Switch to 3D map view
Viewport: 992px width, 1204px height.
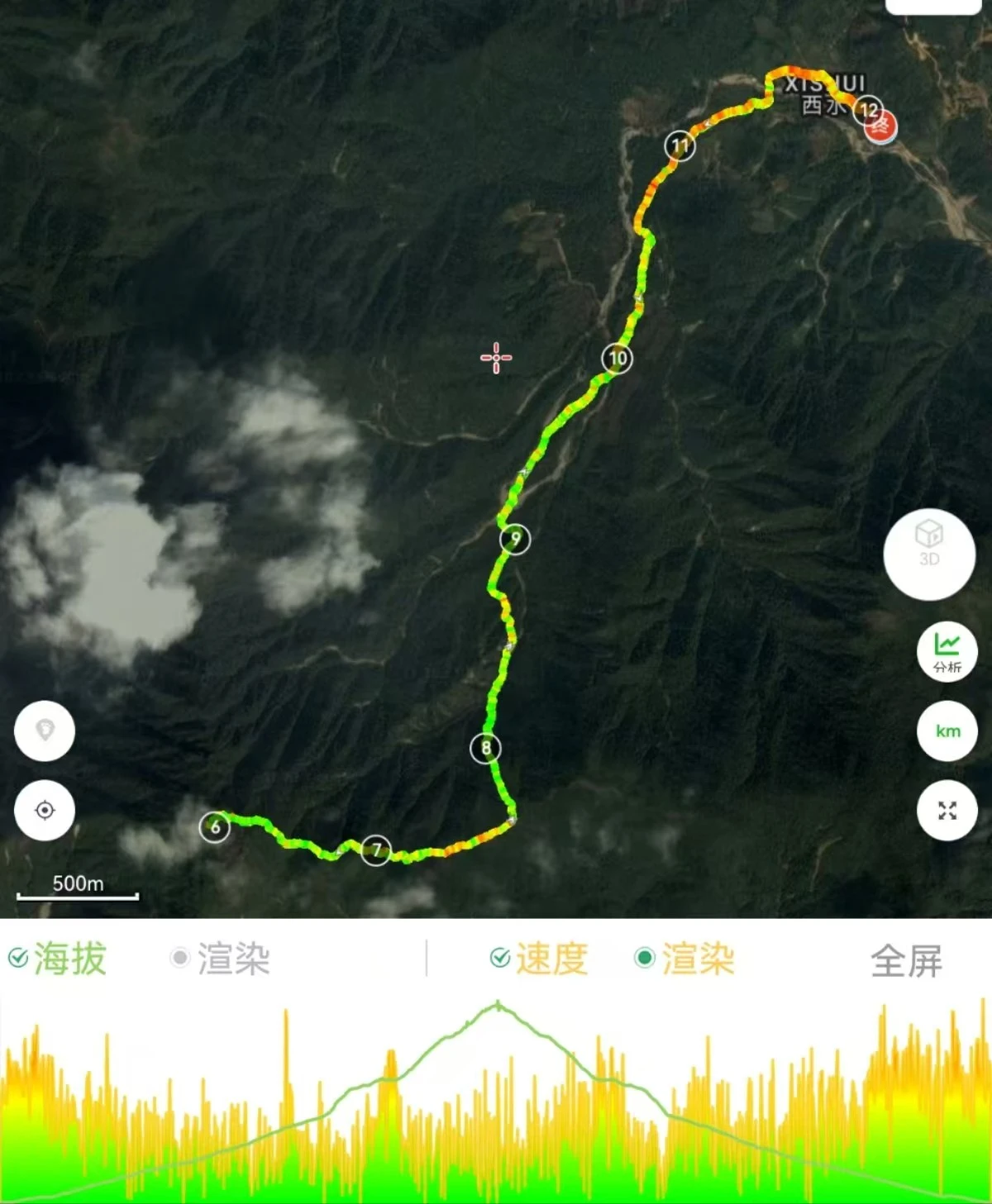(929, 554)
